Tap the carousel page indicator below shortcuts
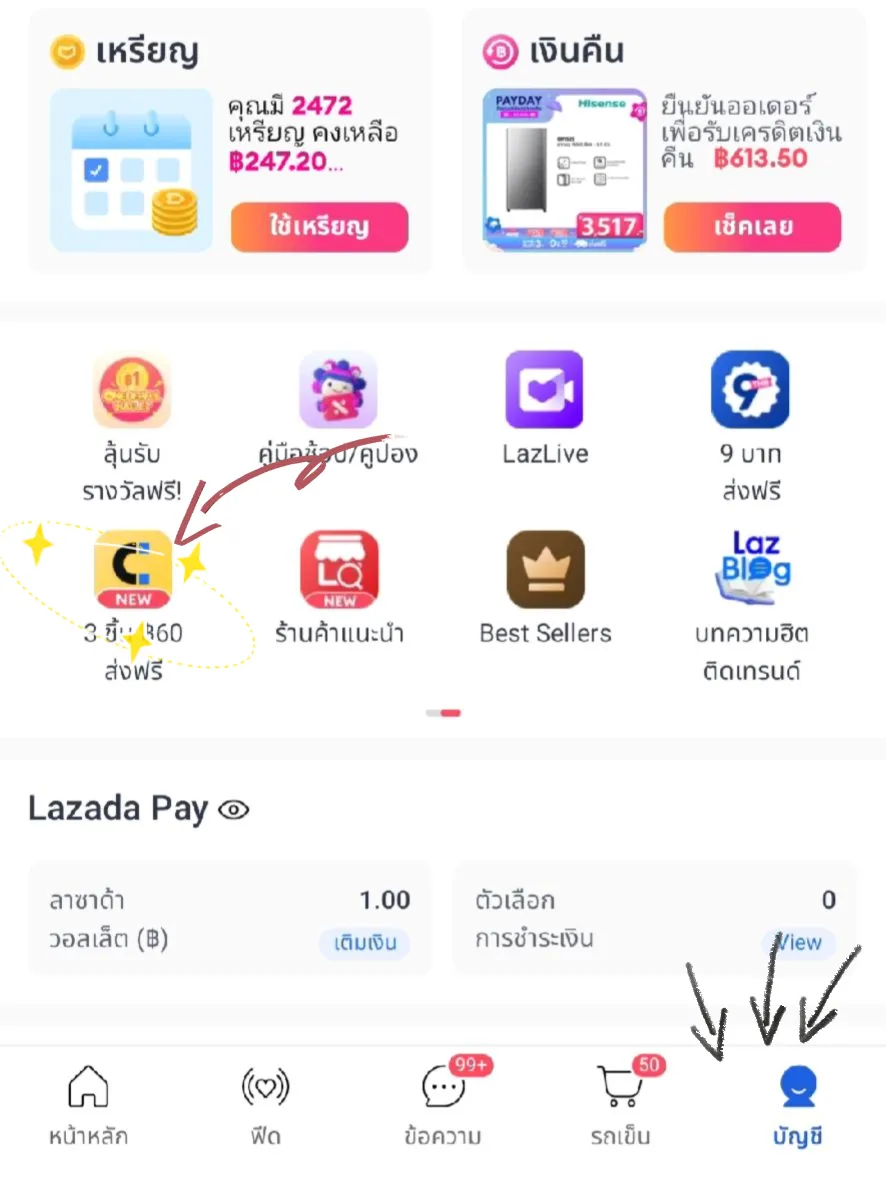This screenshot has width=886, height=1182. (443, 712)
